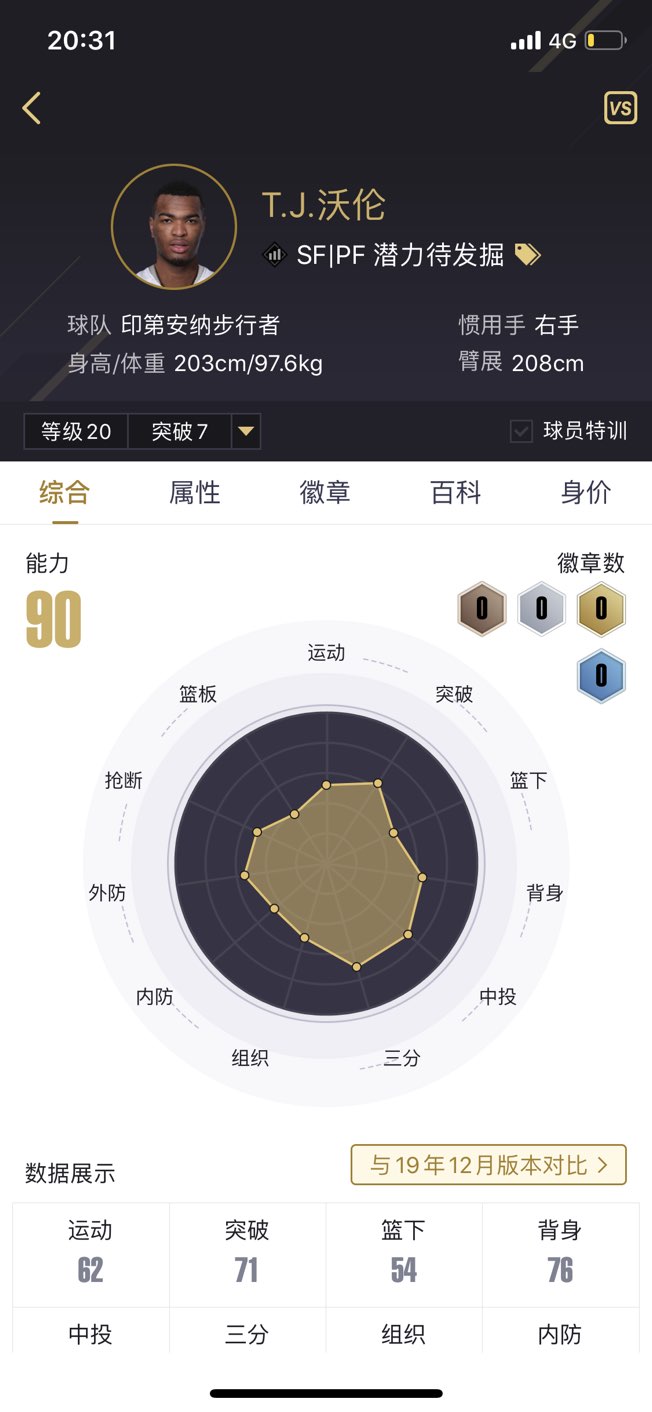Image resolution: width=652 pixels, height=1412 pixels.
Task: Open the VS player comparison
Action: tap(620, 108)
